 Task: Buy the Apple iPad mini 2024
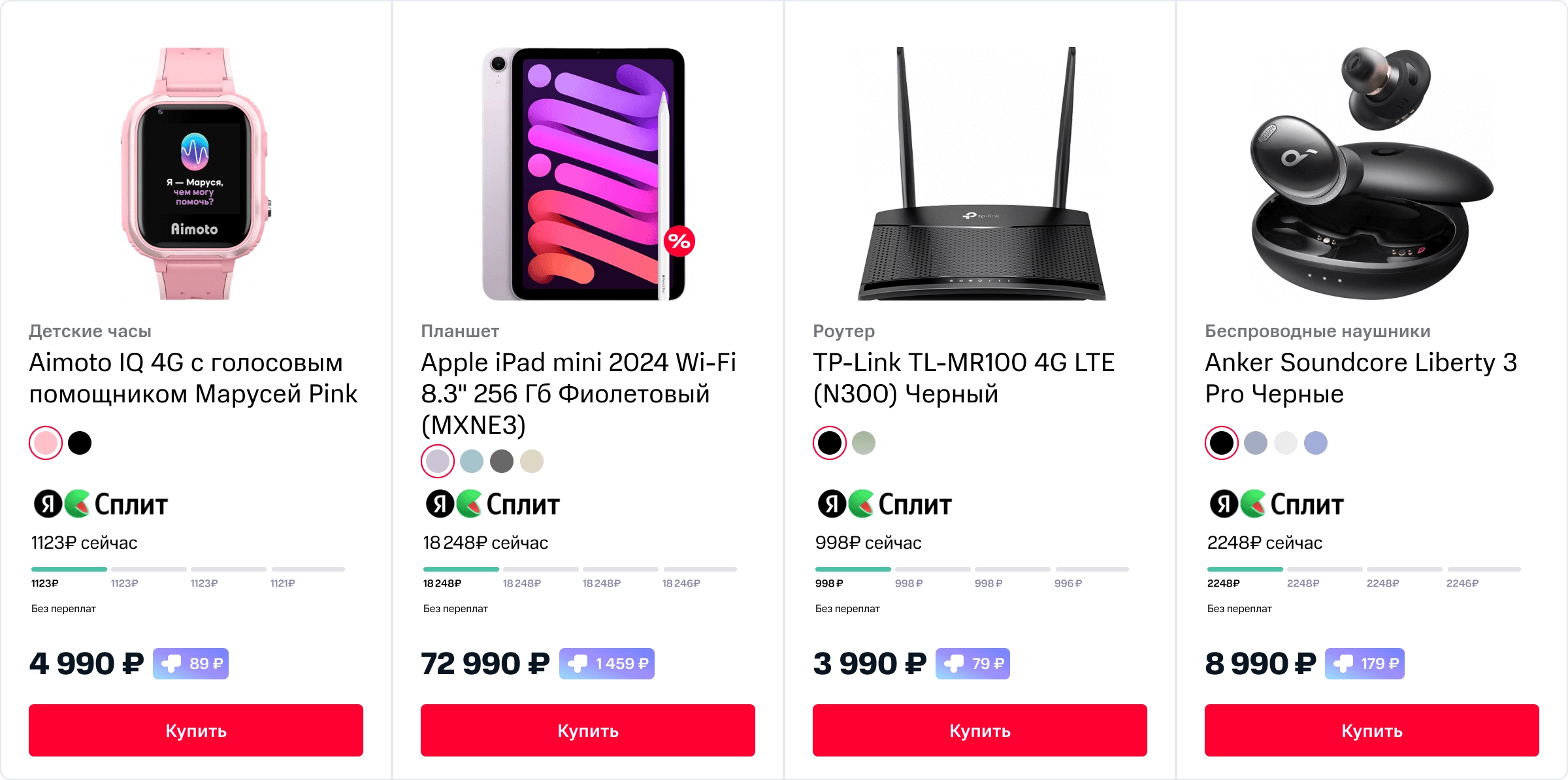point(588,730)
